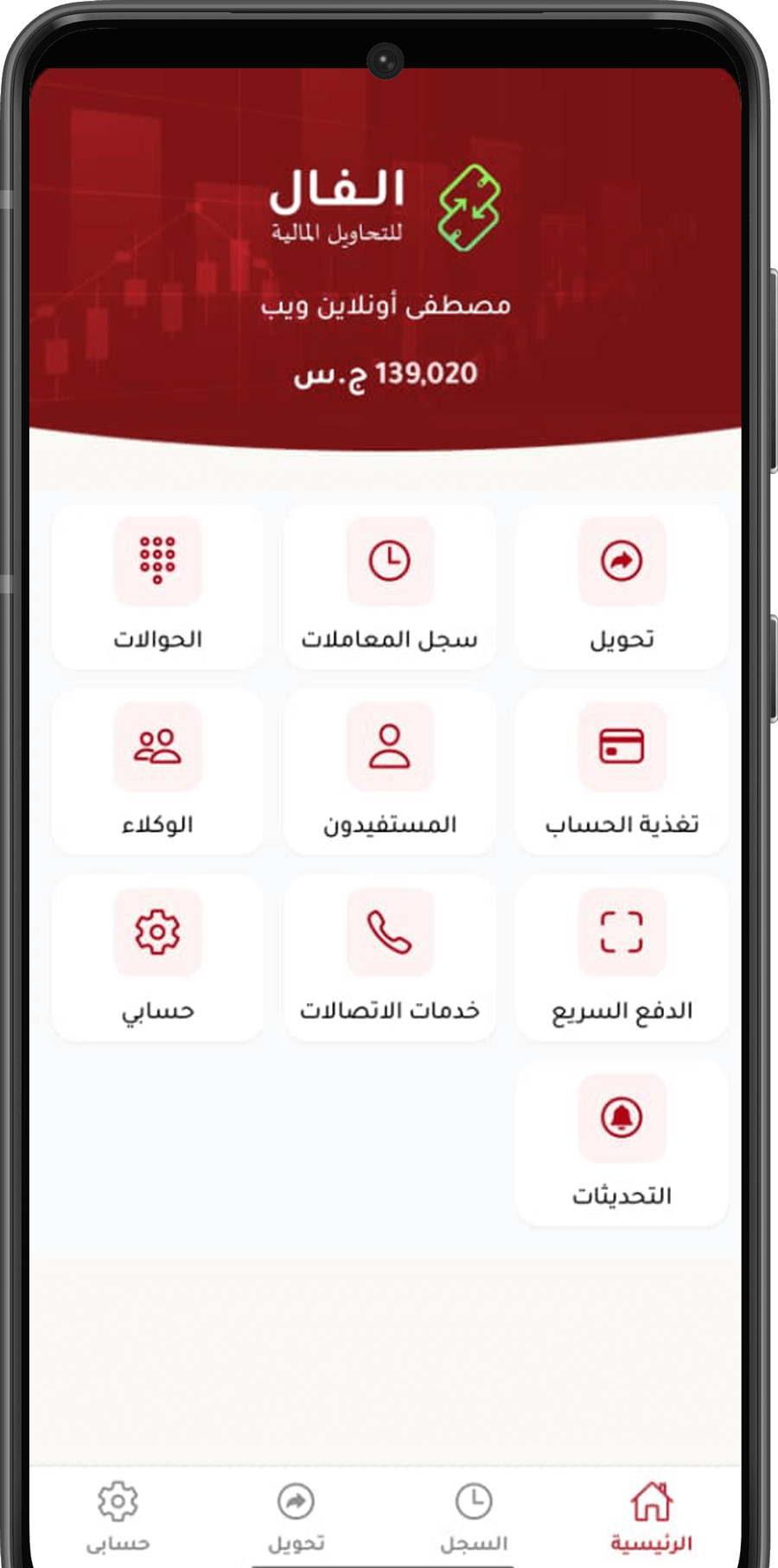This screenshot has width=778, height=1568.
Task: Open the حسابي settings card in the grid
Action: pos(157,958)
